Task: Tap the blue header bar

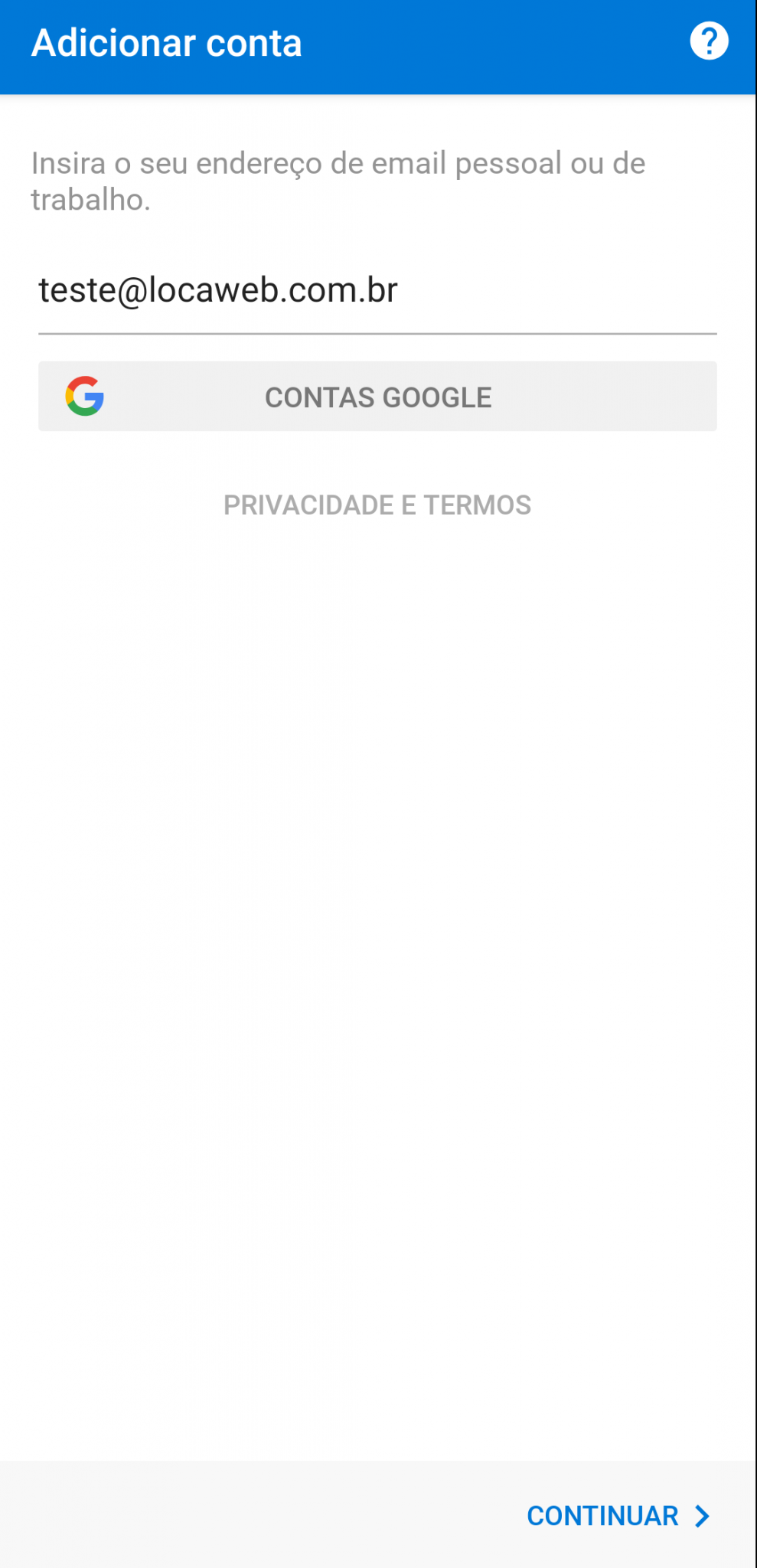Action: tap(378, 47)
